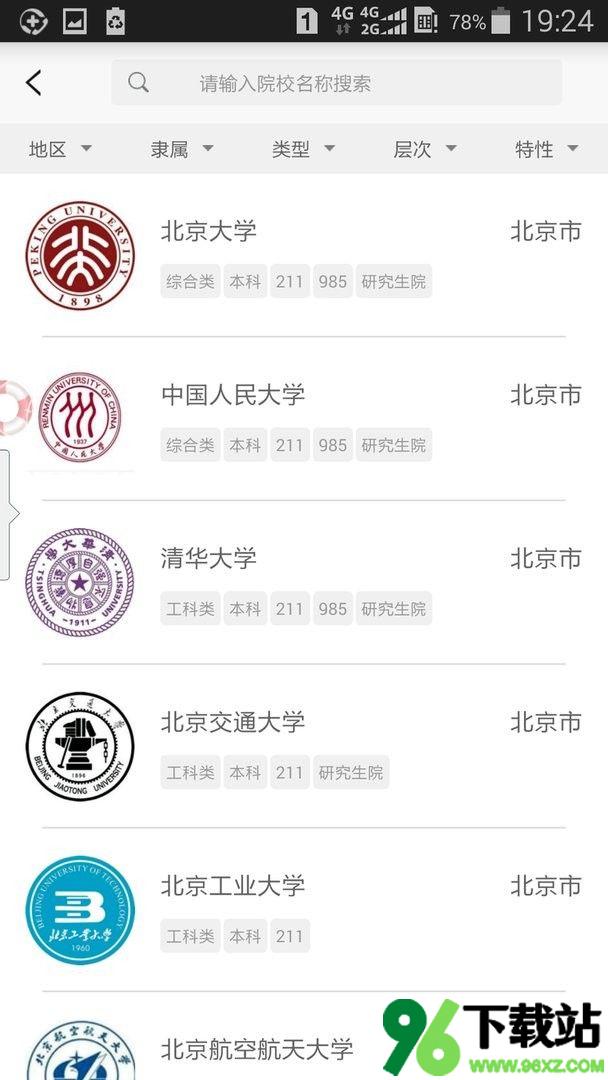The image size is (608, 1080).
Task: Open the 北京工业大学 entry
Action: (304, 910)
